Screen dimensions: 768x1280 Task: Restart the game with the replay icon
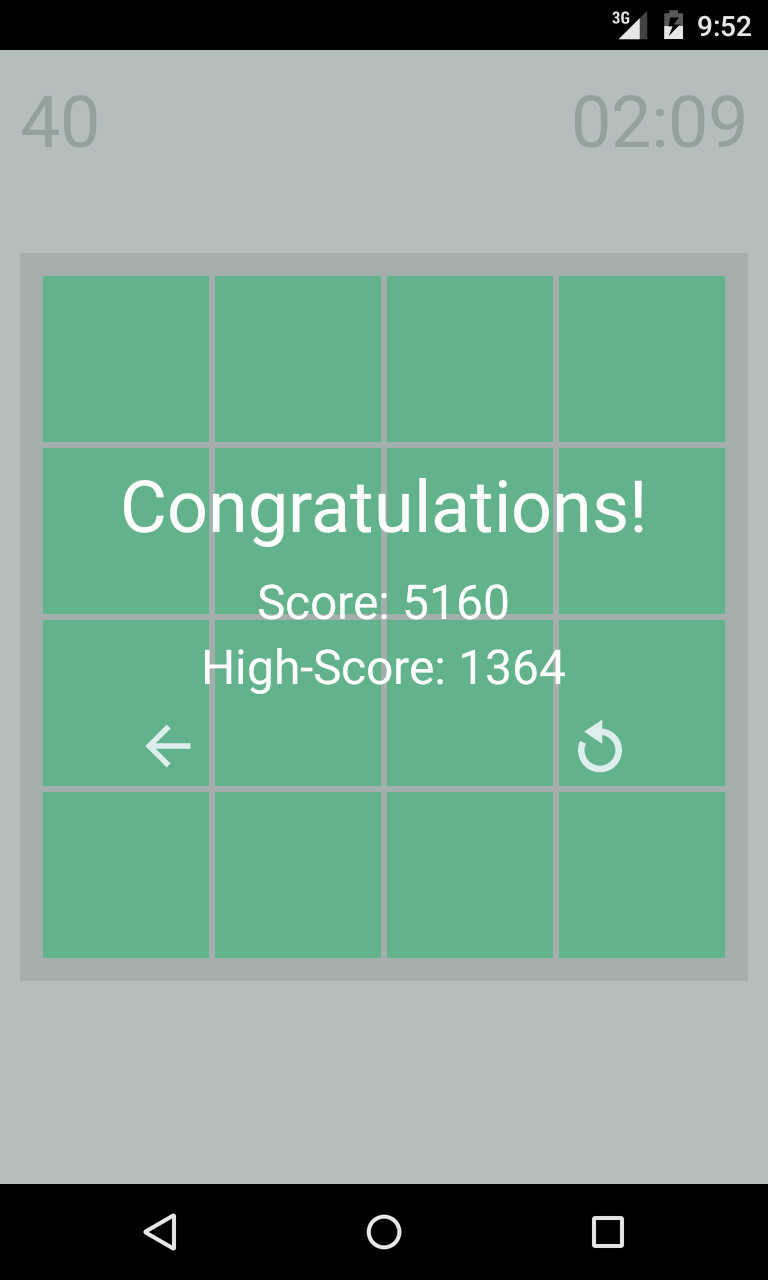click(x=600, y=748)
